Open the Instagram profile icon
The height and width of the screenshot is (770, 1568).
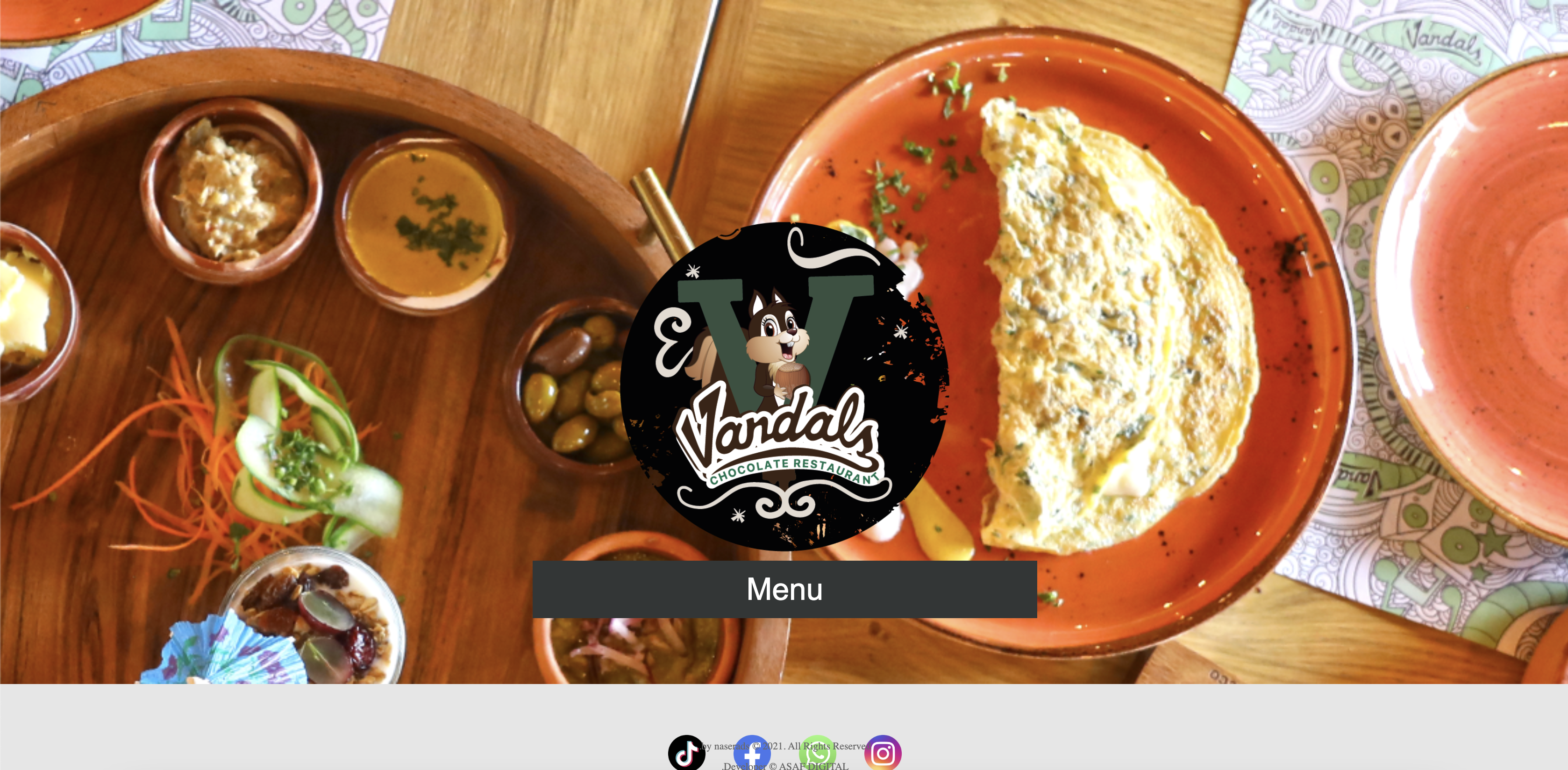883,753
